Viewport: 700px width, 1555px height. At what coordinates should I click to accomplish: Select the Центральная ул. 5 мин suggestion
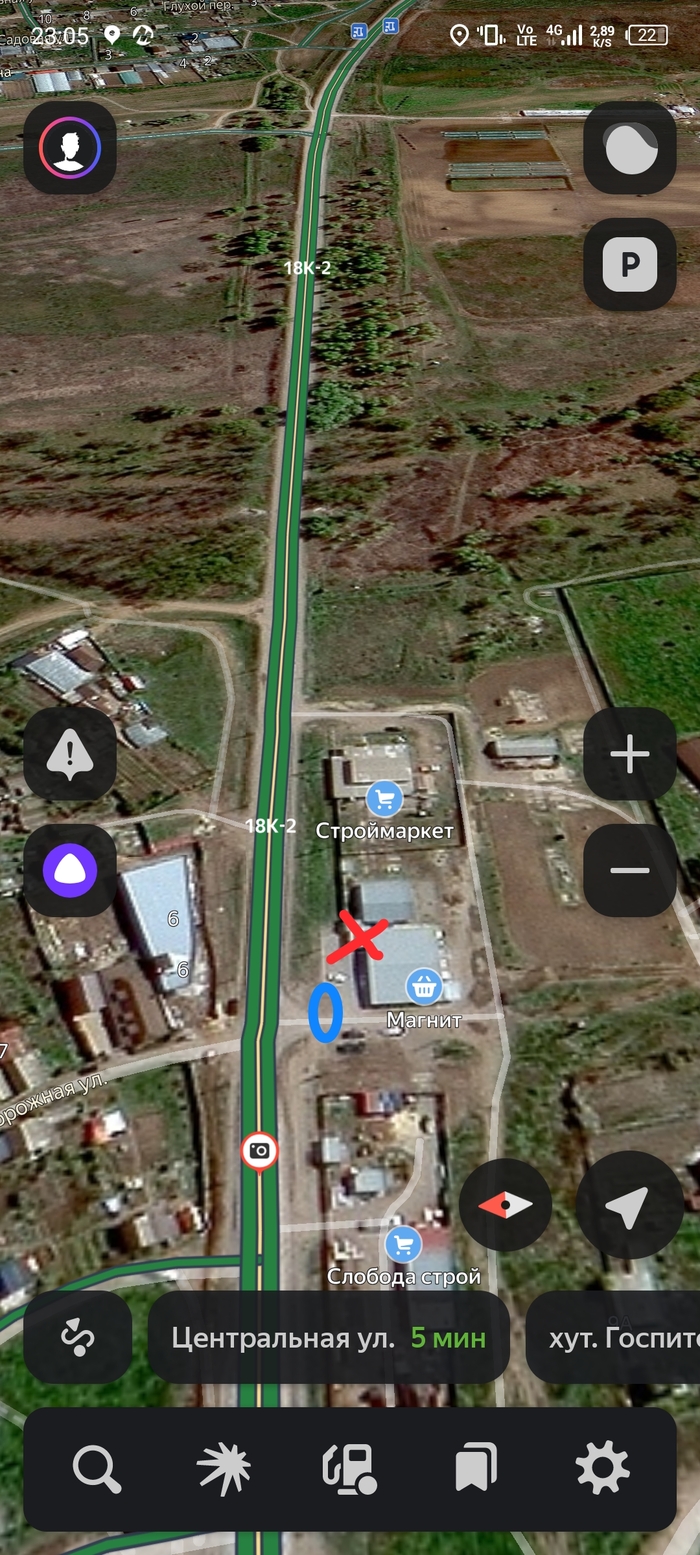click(328, 1337)
